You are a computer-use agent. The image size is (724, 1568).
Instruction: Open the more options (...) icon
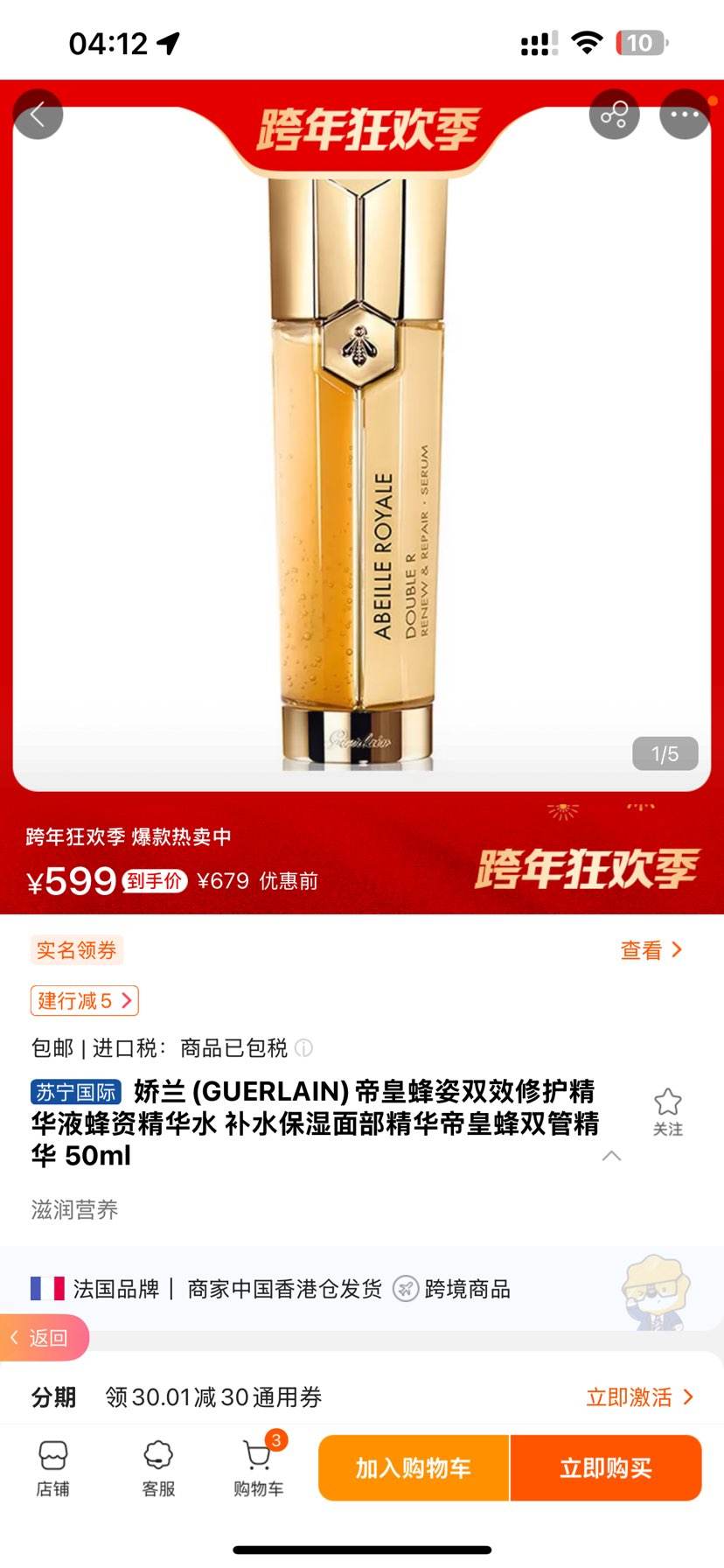686,115
